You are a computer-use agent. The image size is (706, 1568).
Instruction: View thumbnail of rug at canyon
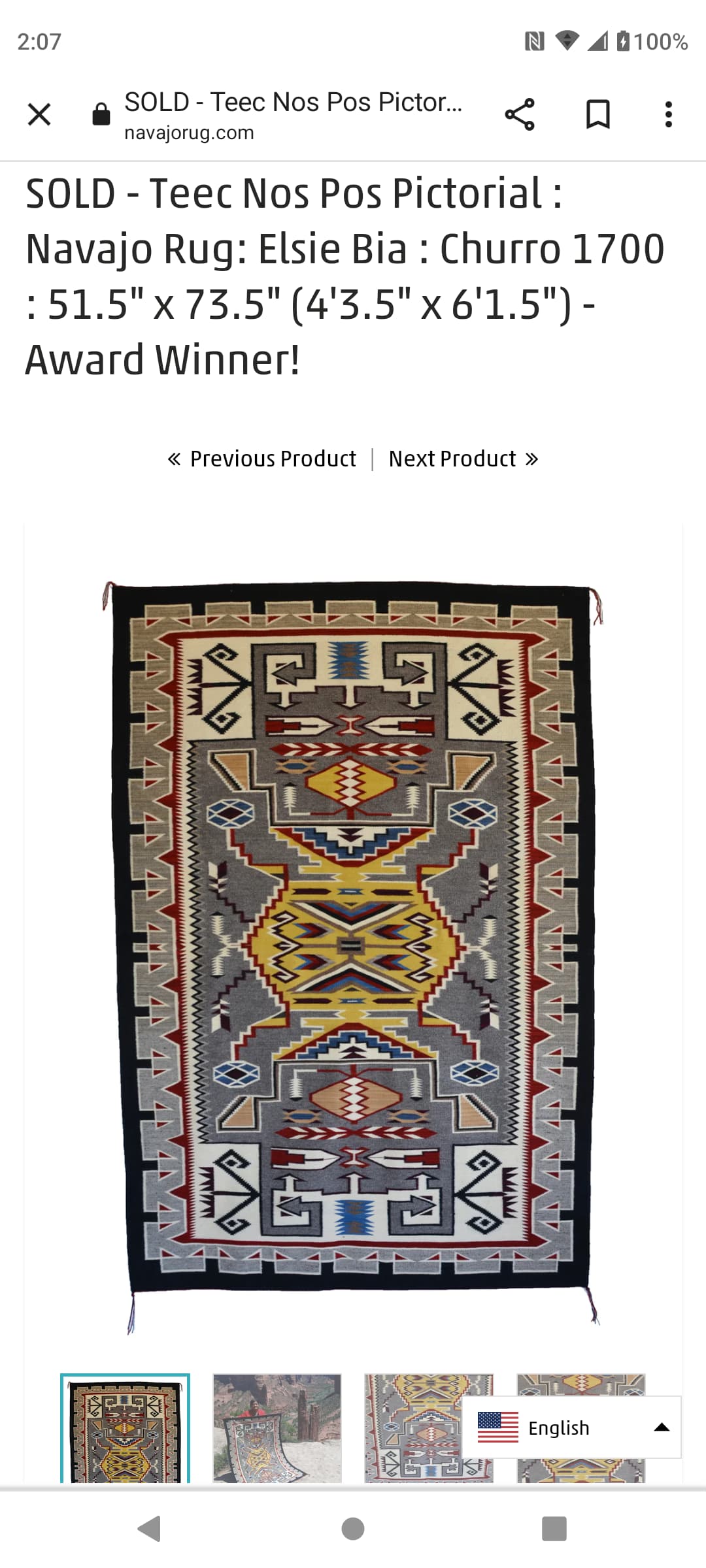[277, 1428]
